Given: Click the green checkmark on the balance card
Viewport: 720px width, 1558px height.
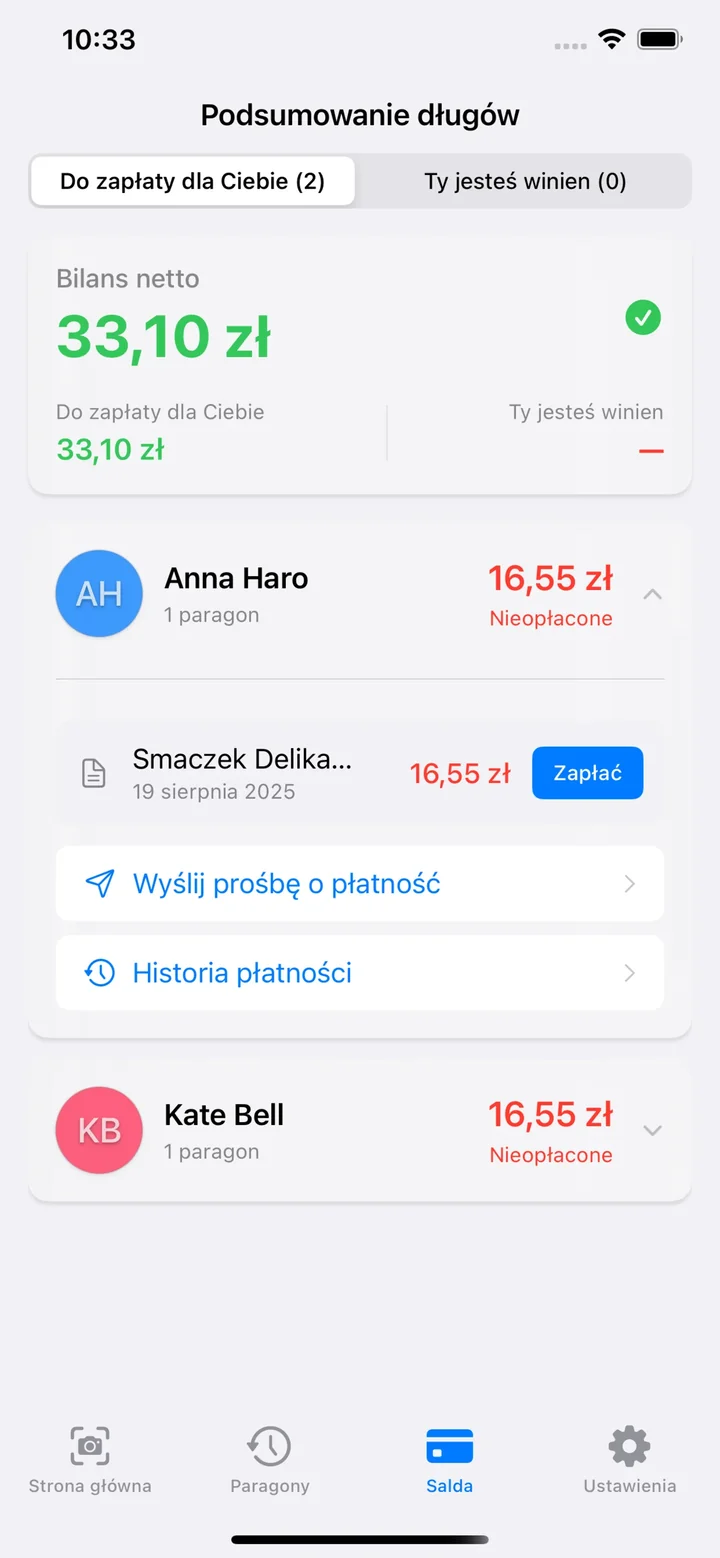Looking at the screenshot, I should [643, 318].
